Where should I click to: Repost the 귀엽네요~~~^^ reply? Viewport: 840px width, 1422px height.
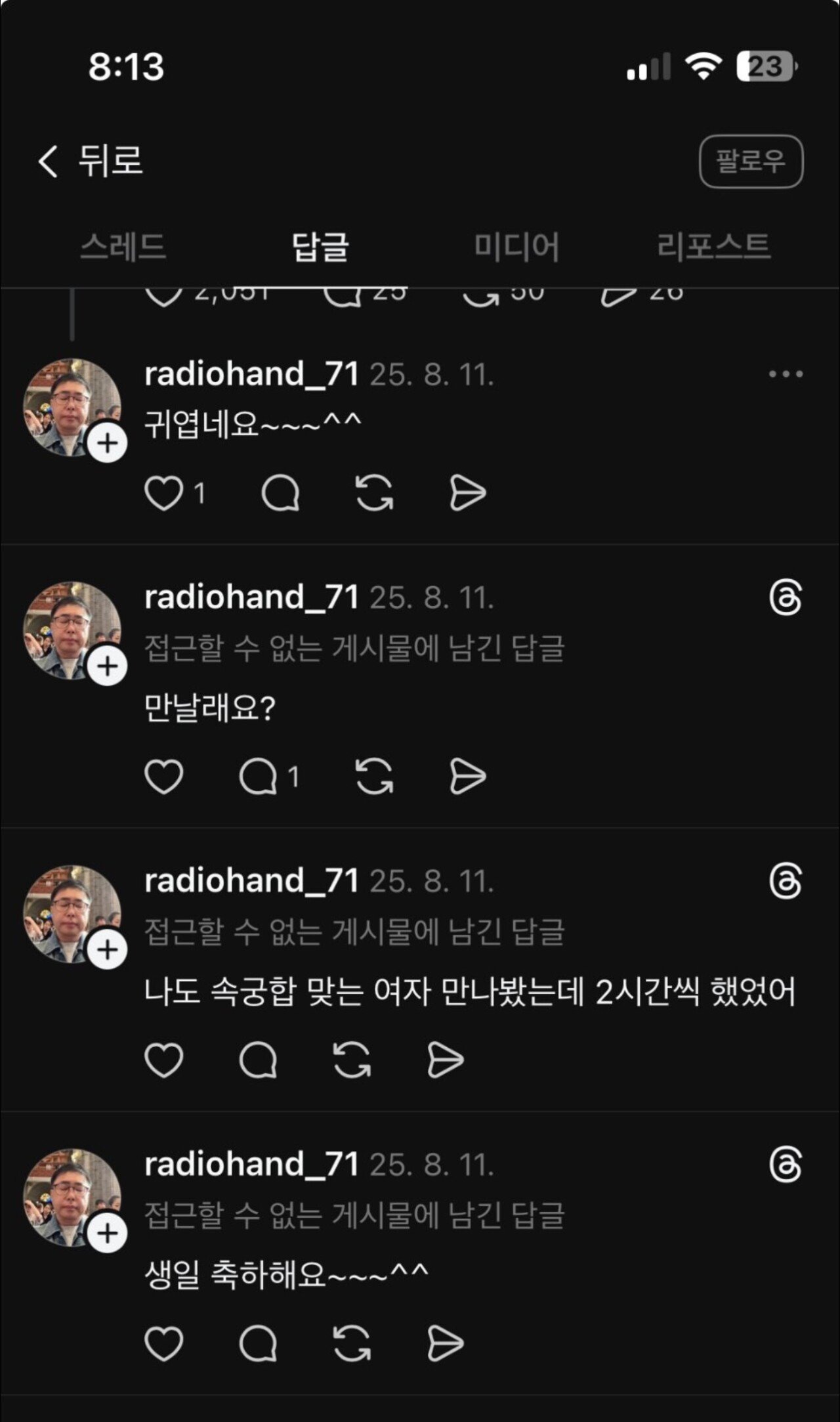point(374,493)
